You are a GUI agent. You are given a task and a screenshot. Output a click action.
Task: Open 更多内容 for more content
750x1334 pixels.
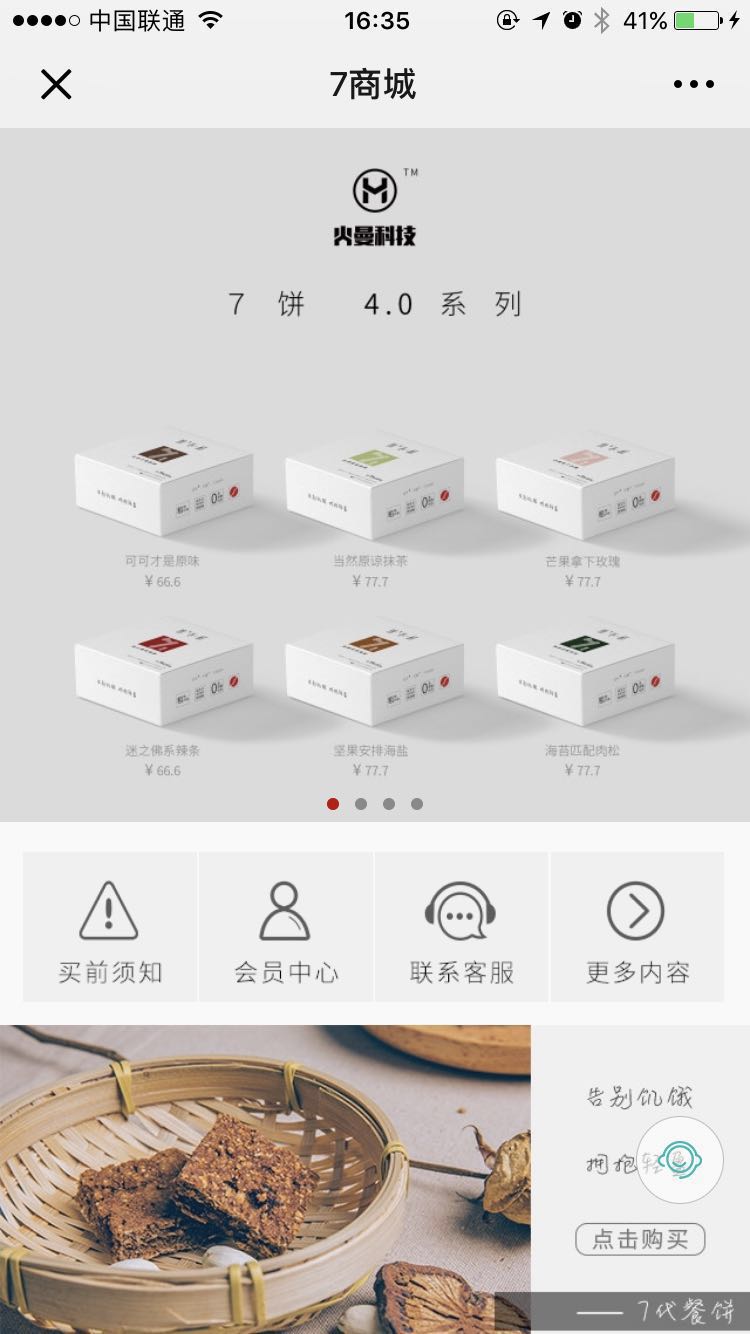(637, 927)
